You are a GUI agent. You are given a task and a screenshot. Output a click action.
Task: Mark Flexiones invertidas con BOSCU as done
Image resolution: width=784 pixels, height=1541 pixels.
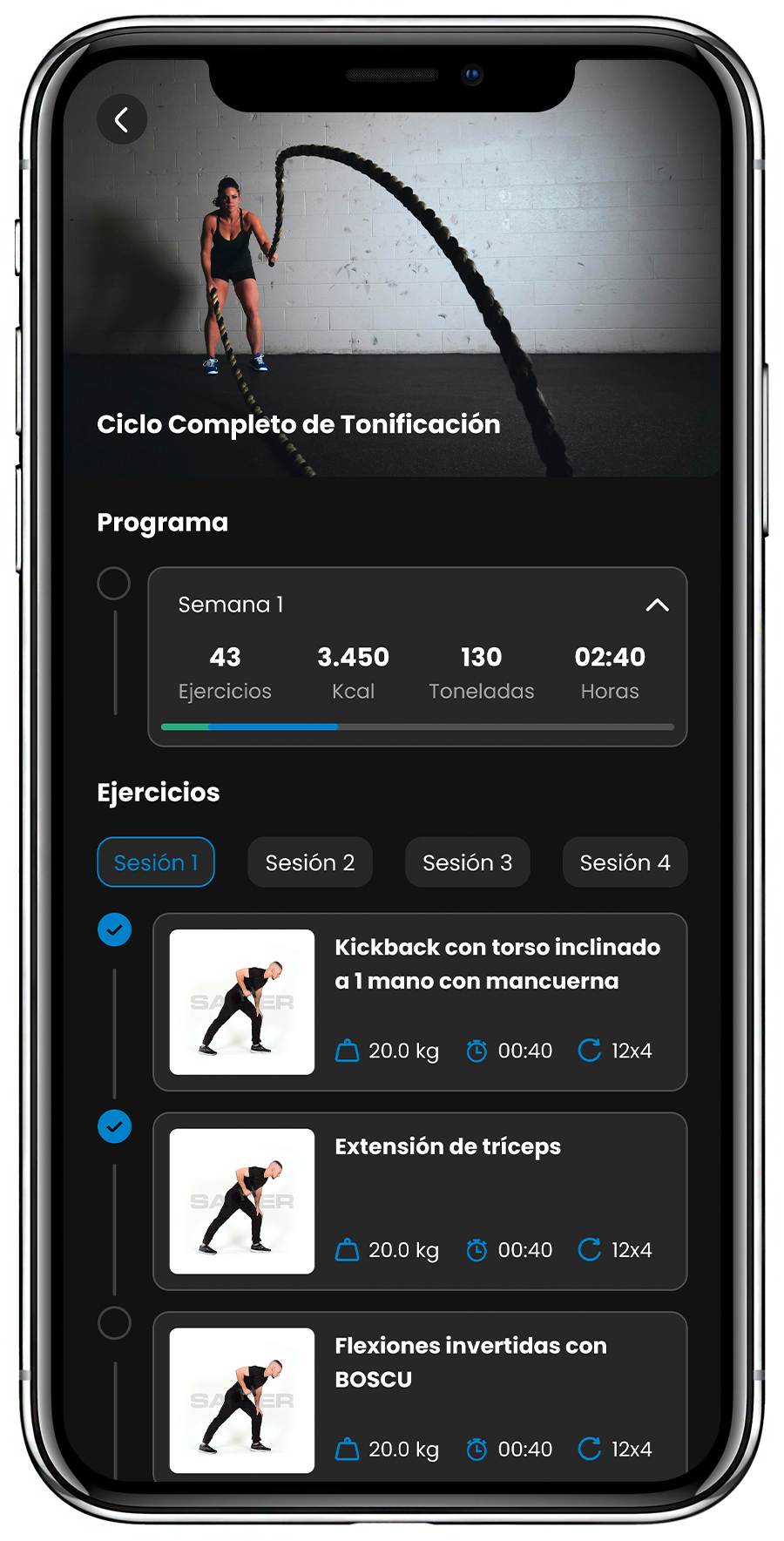[x=114, y=1323]
